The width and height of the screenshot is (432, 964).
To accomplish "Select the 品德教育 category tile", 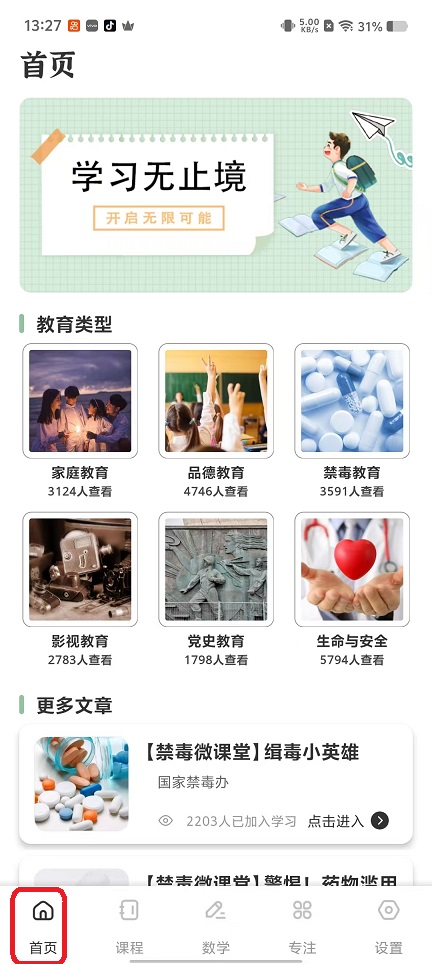I will (216, 421).
